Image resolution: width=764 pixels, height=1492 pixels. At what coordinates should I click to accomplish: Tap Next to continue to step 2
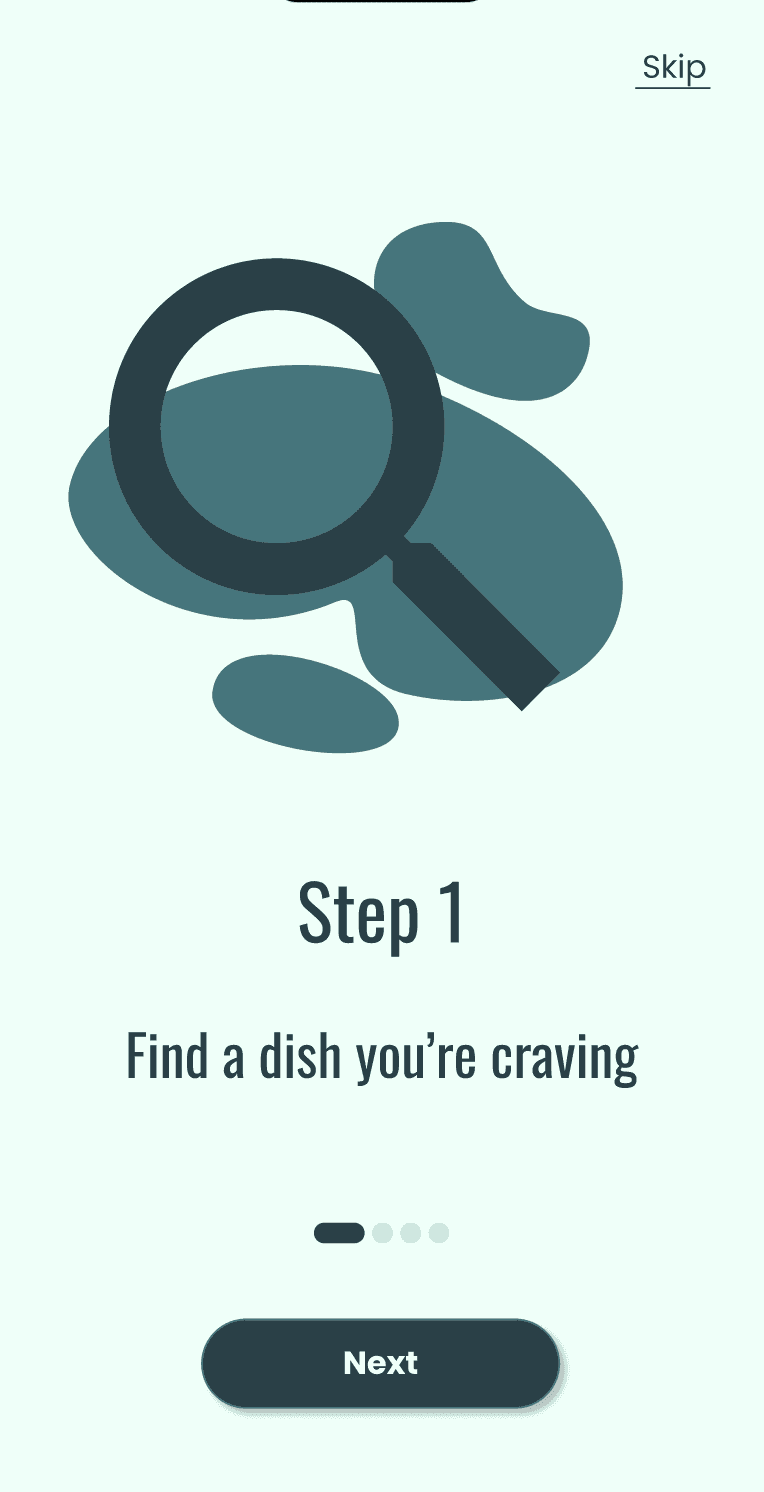(x=380, y=1363)
